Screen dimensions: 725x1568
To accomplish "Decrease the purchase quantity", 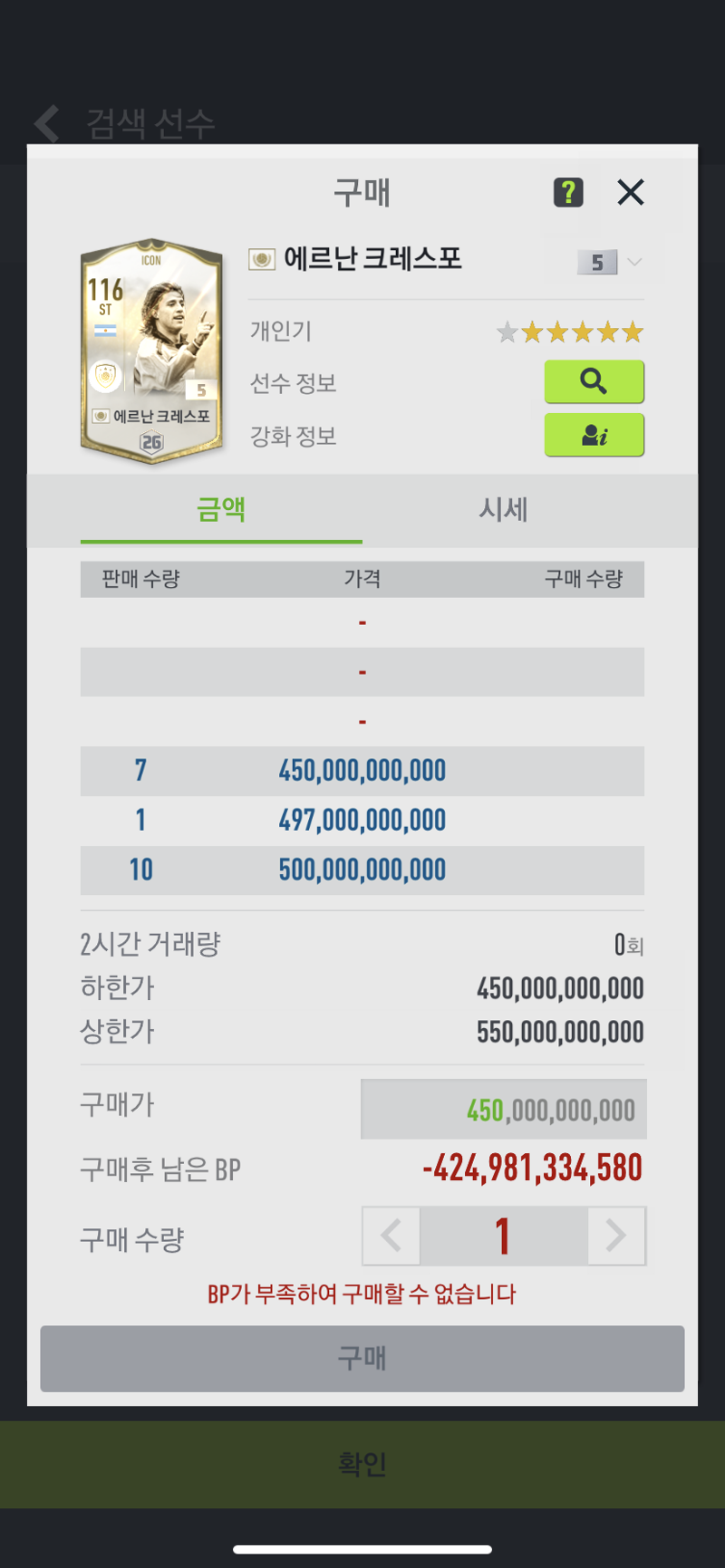I will (391, 1236).
